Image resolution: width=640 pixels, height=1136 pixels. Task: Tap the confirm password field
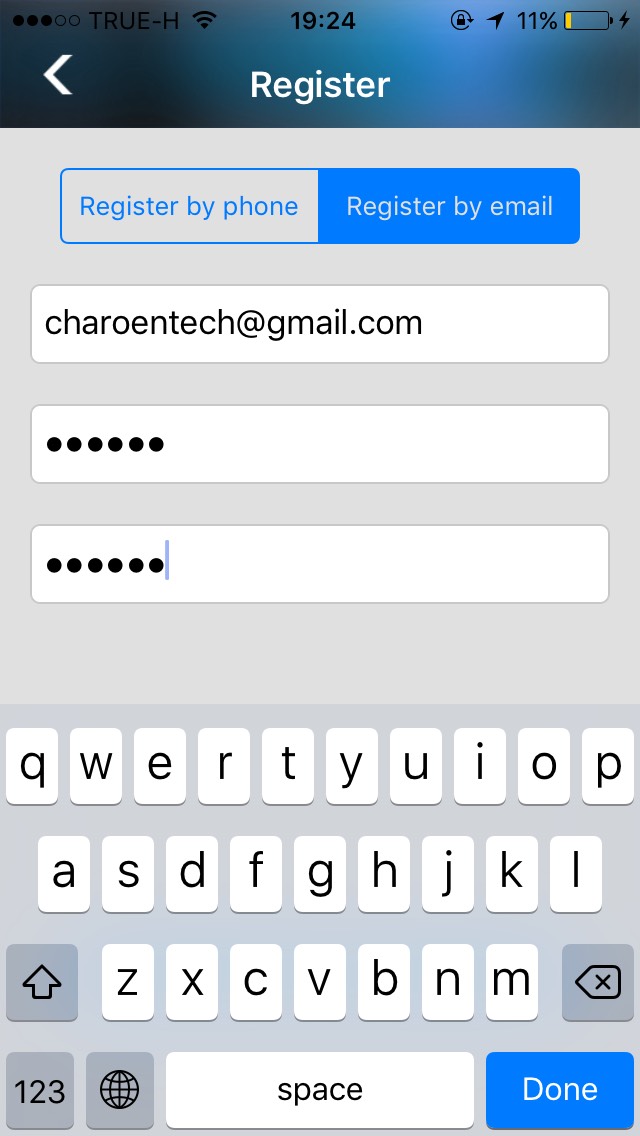(x=320, y=564)
